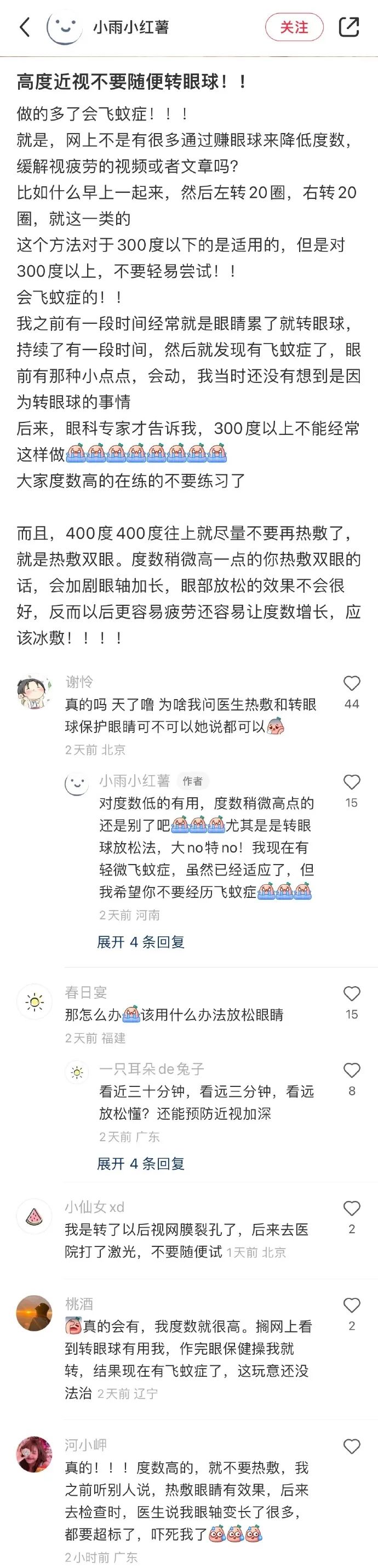Screen dimensions: 378x1568
Task: Open 河小岬's profile avatar
Action: pyautogui.click(x=34, y=1454)
